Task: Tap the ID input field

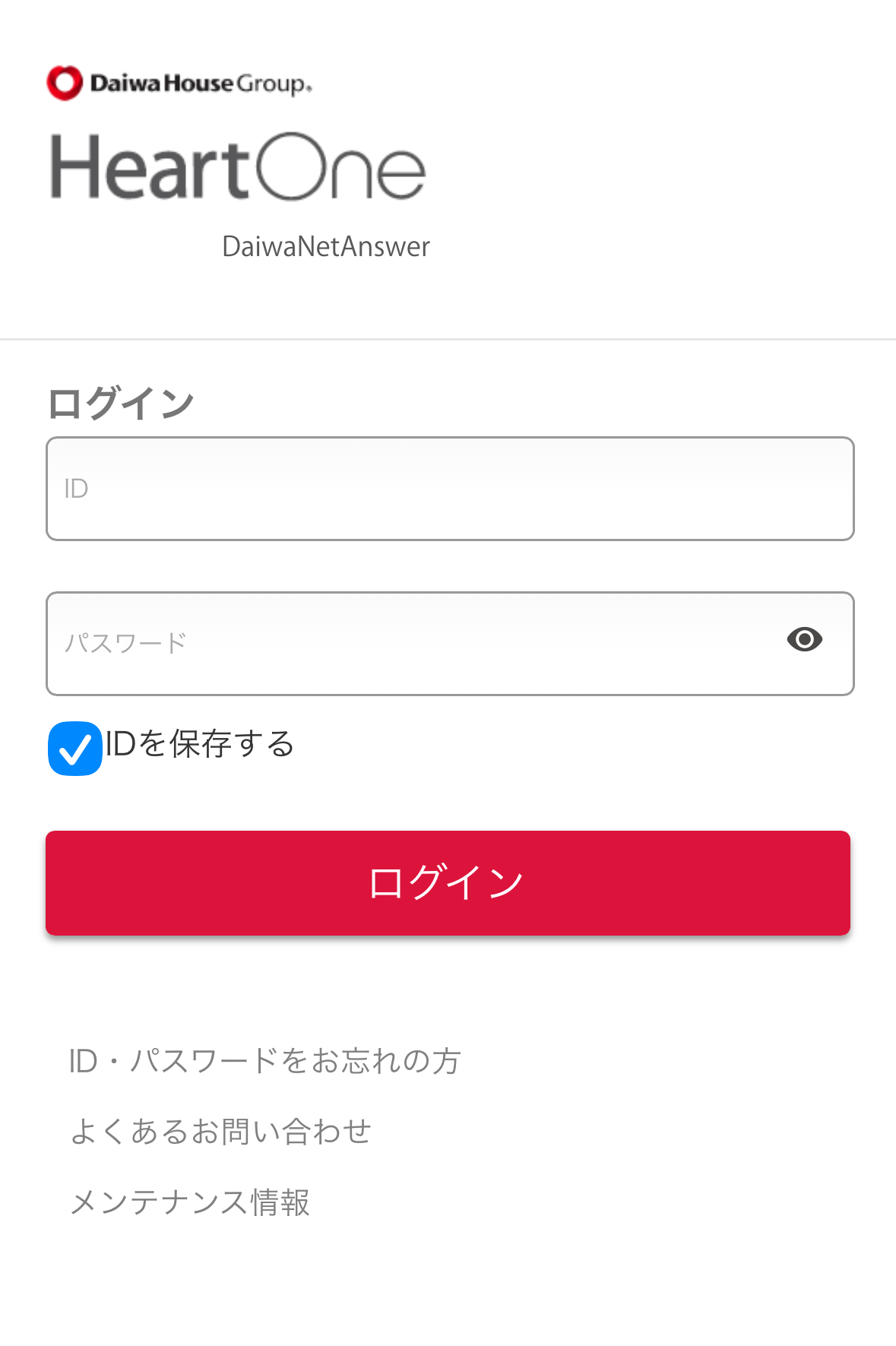Action: click(x=449, y=489)
